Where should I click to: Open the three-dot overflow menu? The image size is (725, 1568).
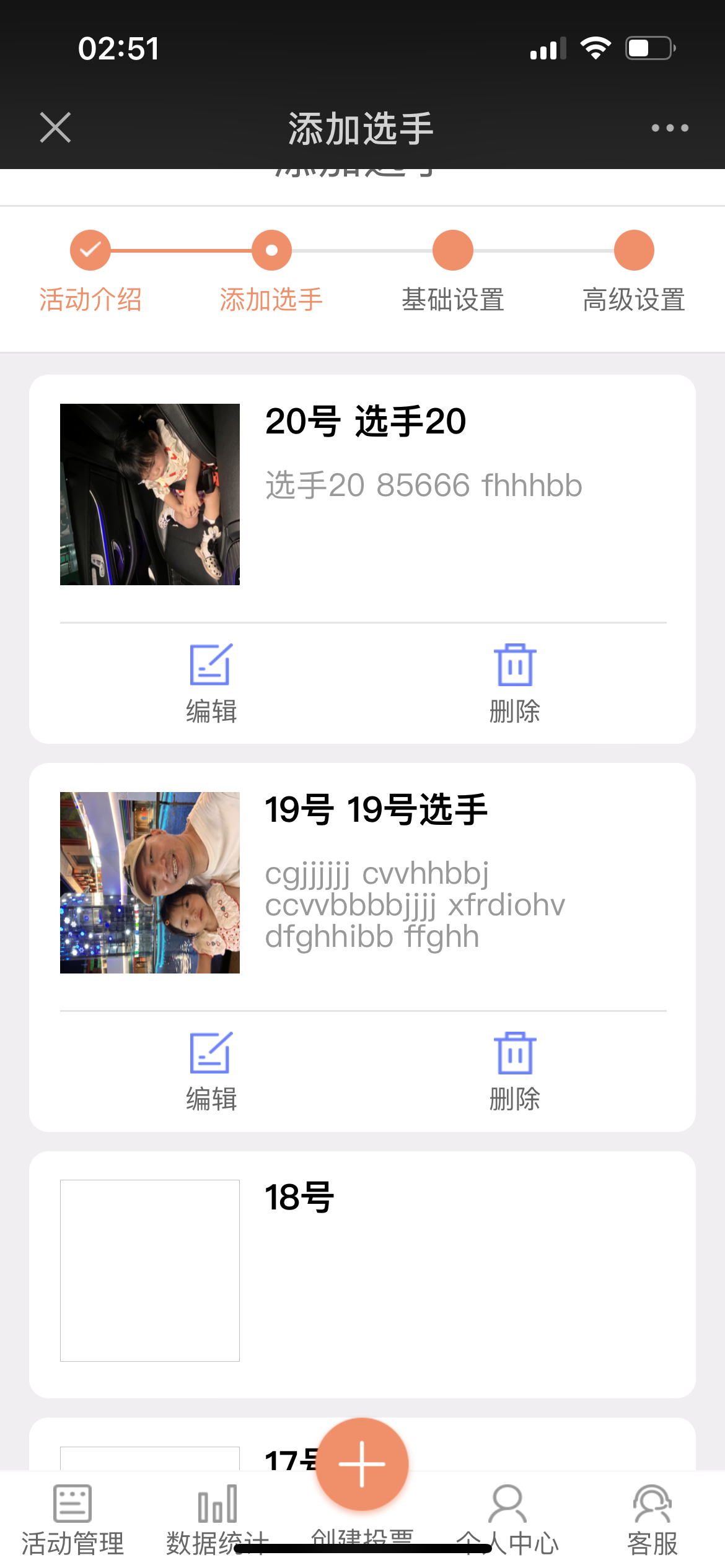point(670,128)
